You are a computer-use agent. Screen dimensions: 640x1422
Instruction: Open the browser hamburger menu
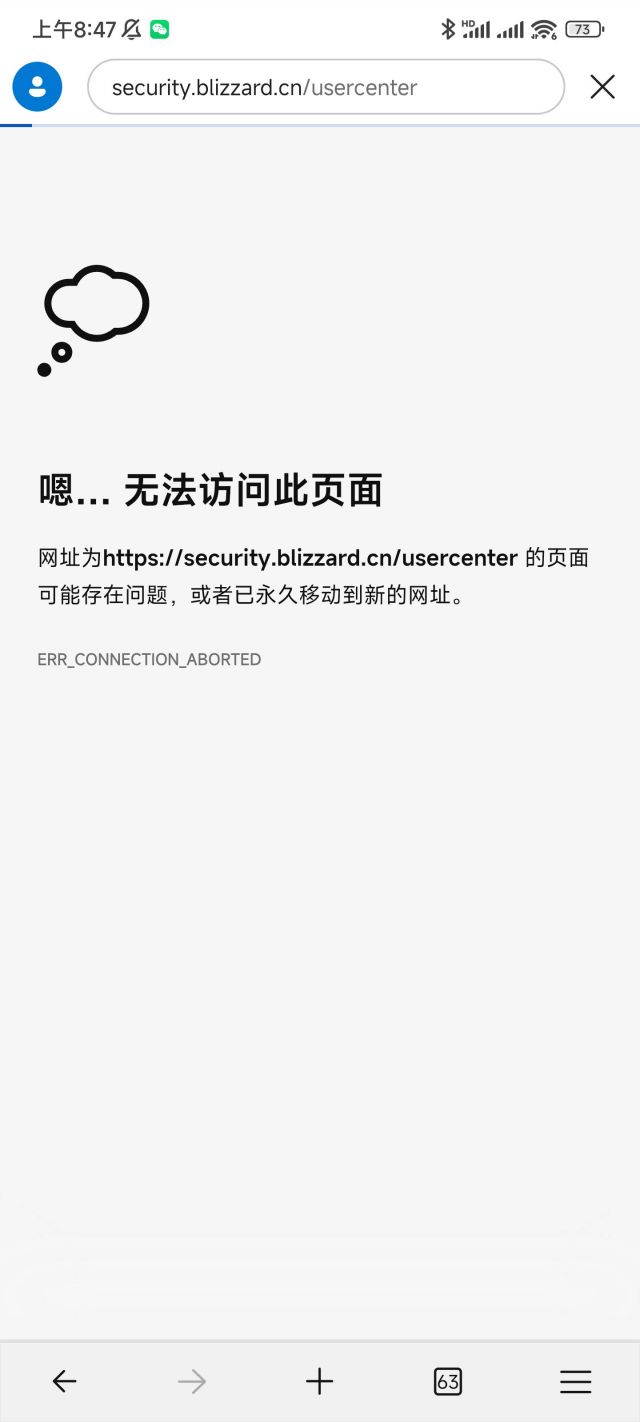pos(575,1381)
